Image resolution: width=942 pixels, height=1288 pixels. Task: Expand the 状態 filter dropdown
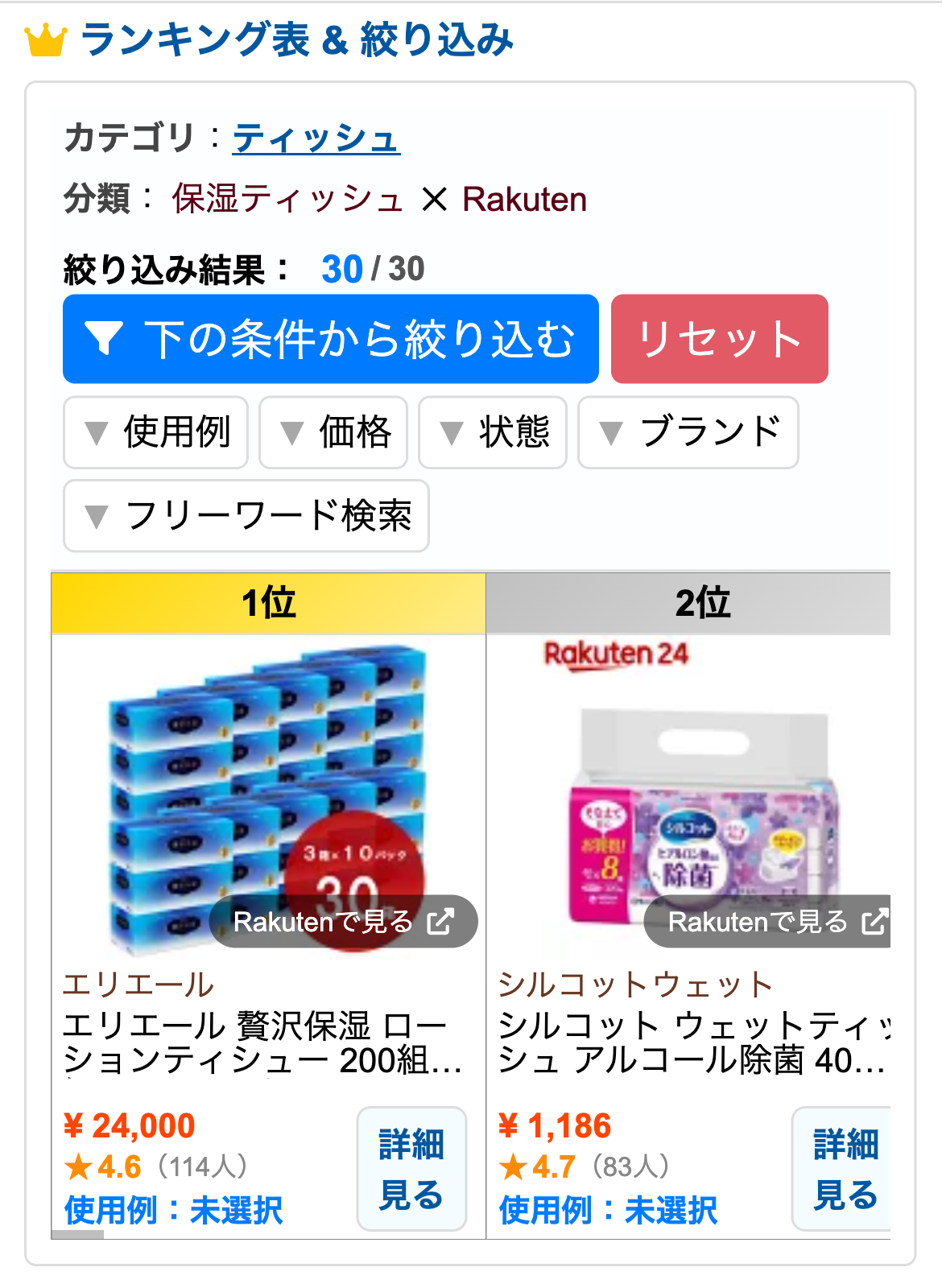[x=493, y=432]
